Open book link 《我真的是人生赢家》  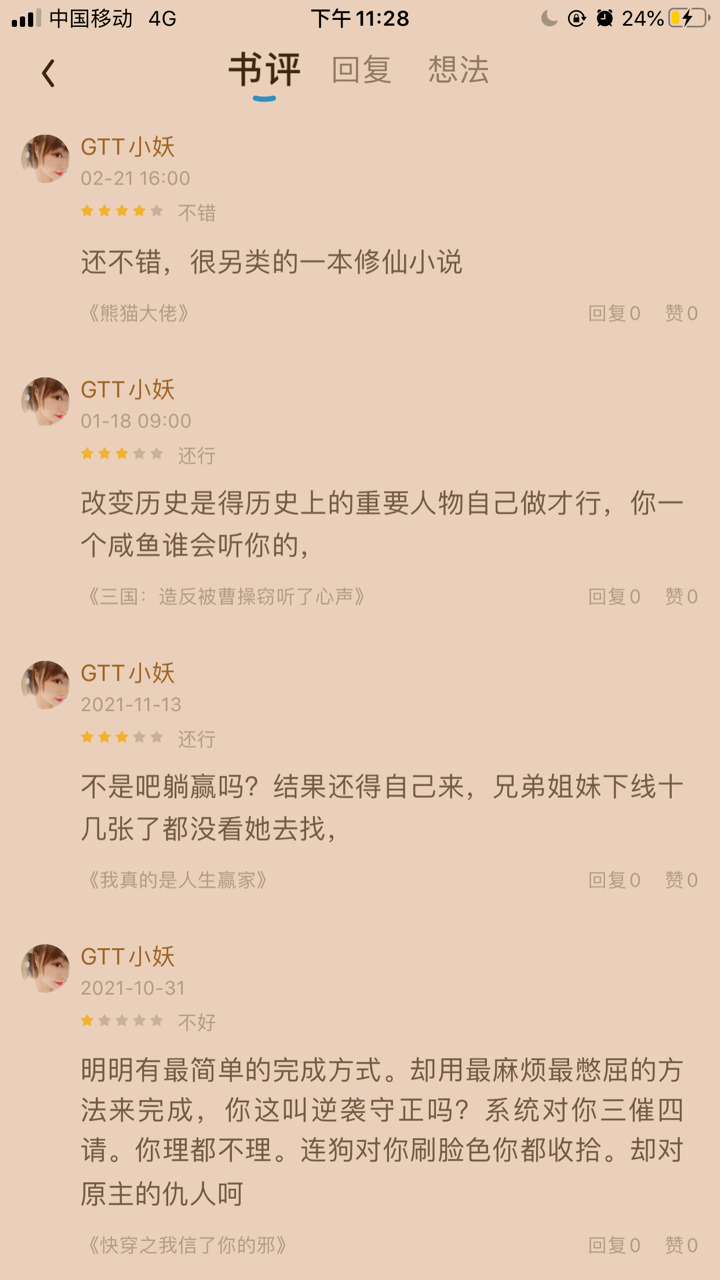click(177, 880)
